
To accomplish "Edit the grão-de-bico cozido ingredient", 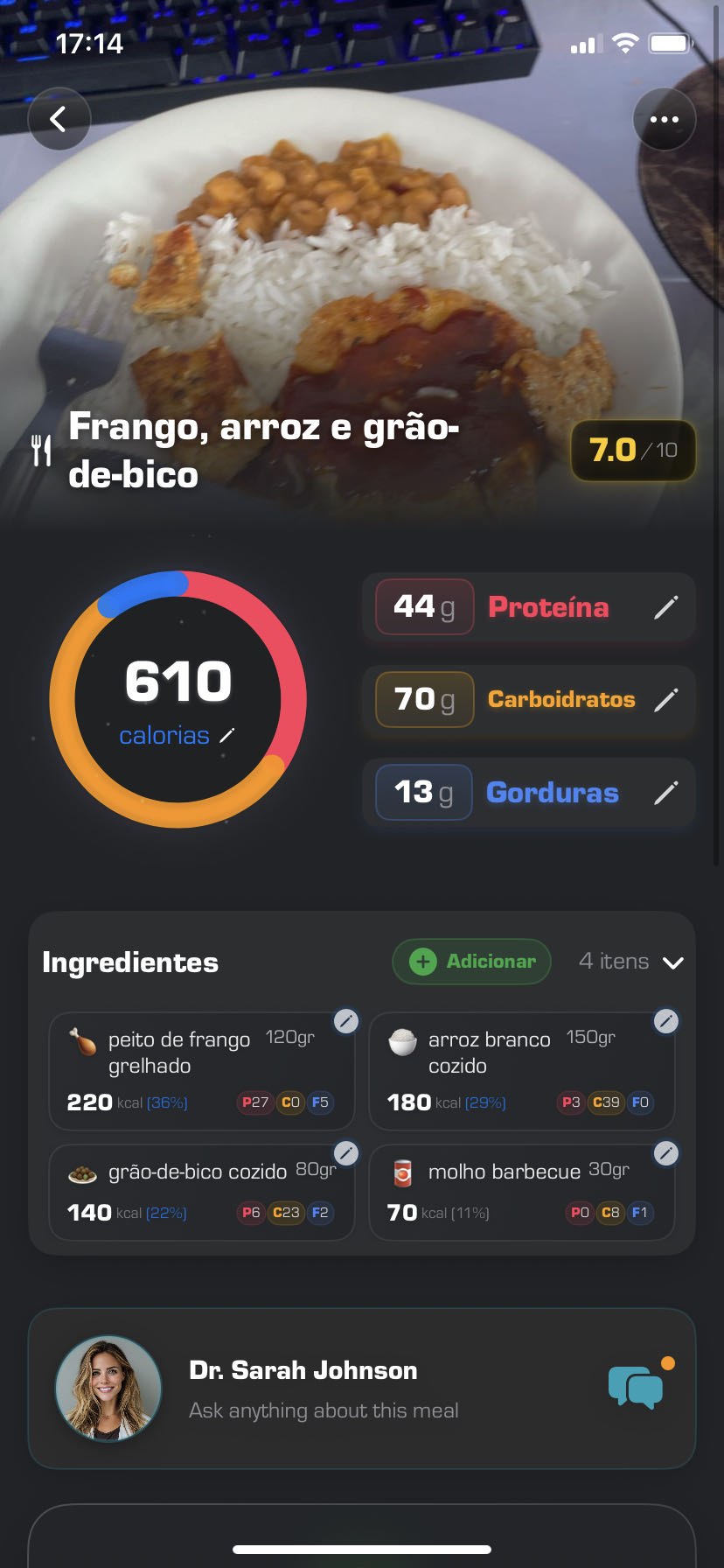I will coord(346,1154).
